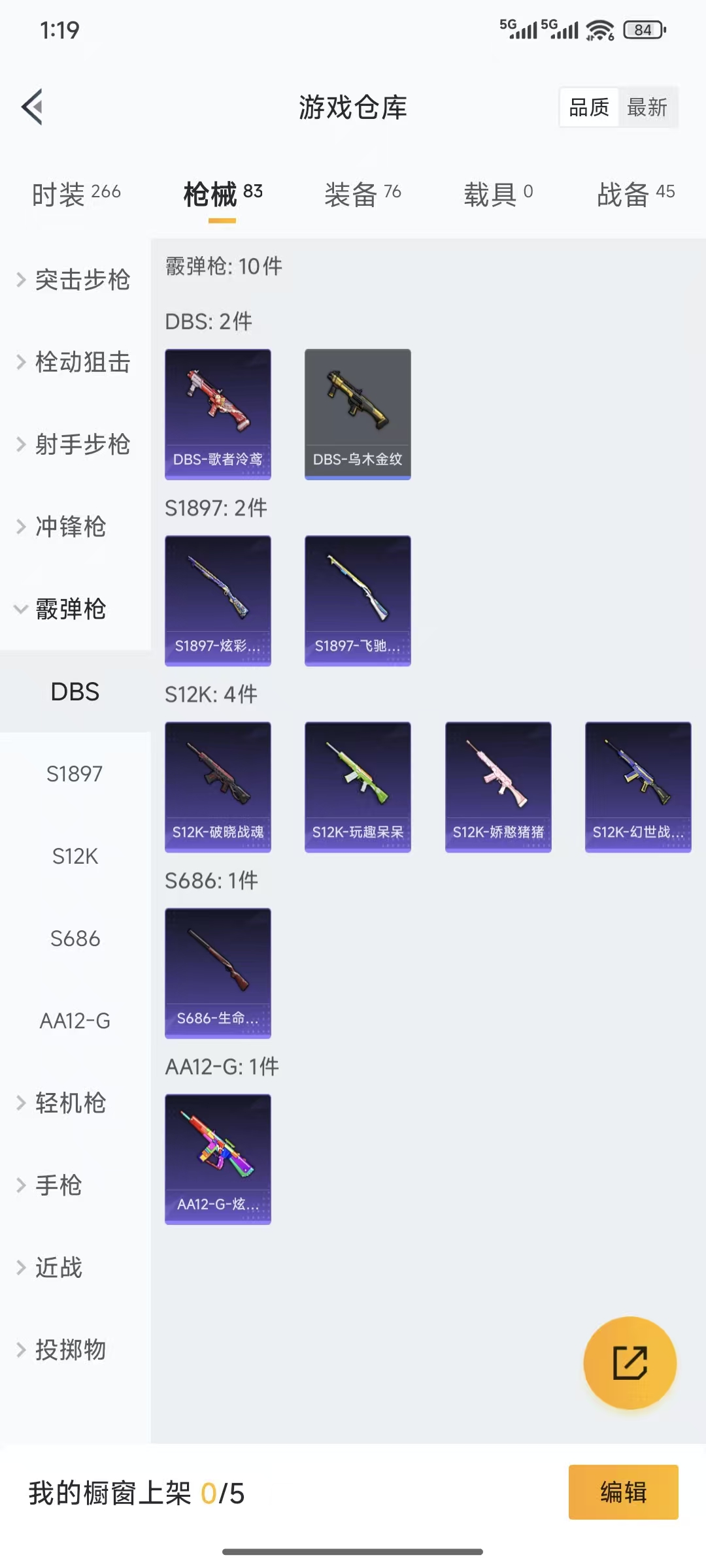Select the AA12-G sidebar entry
706x1568 pixels.
[x=76, y=1021]
